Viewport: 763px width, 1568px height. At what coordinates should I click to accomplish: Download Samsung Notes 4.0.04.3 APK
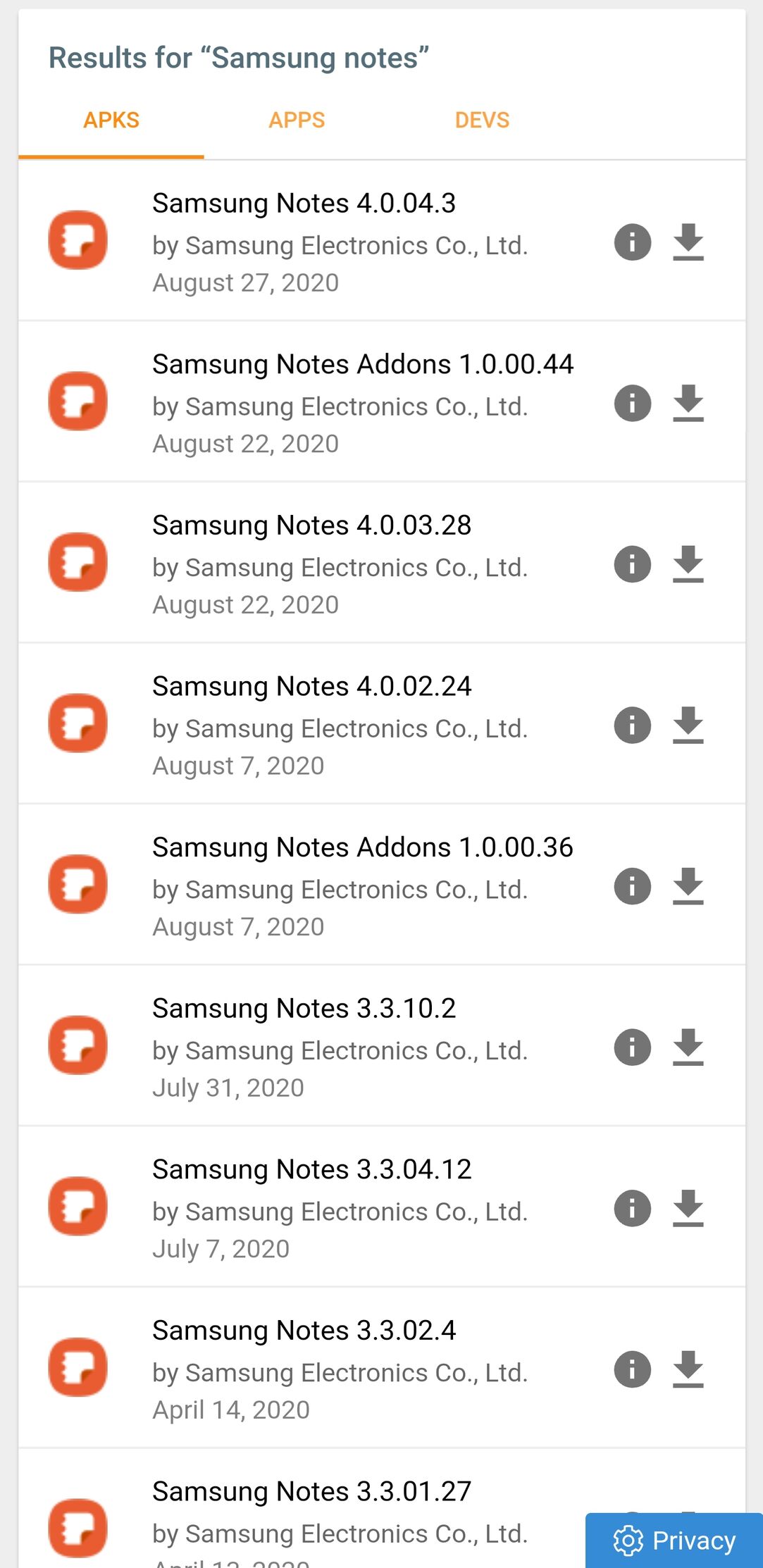[x=688, y=242]
